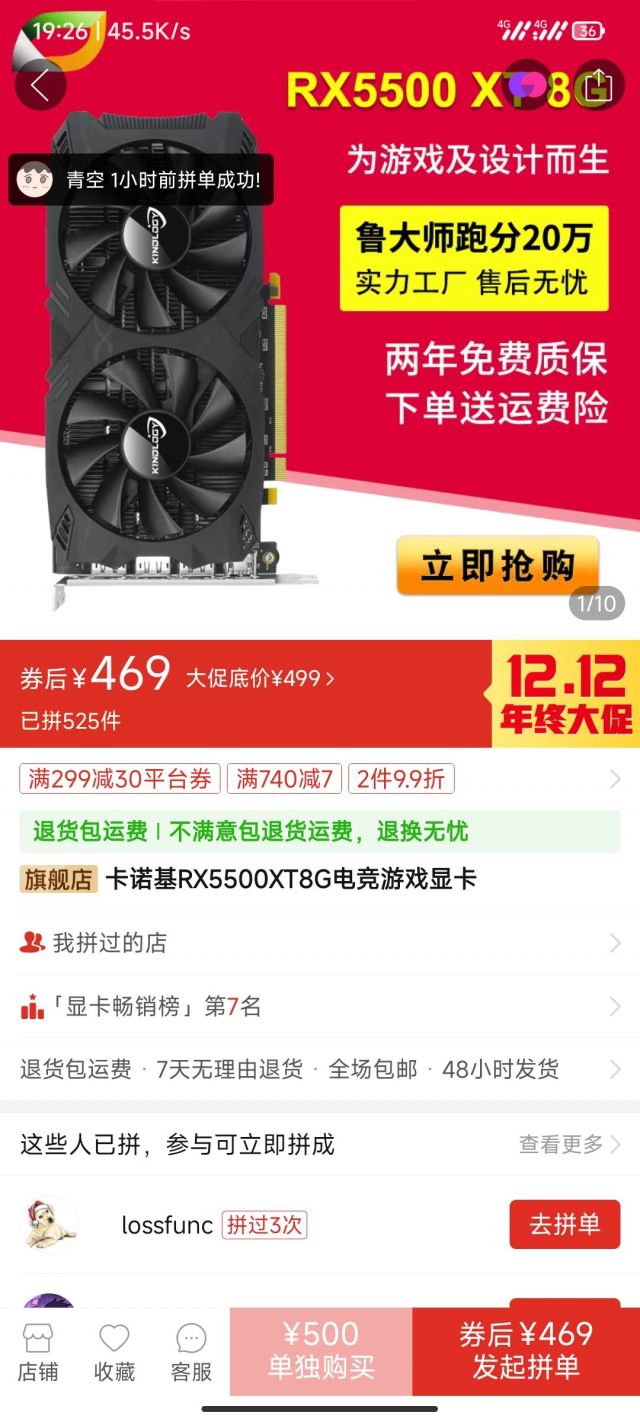This screenshot has width=640, height=1422.
Task: Start group buy 发起拼单 at ¥469
Action: click(526, 1351)
